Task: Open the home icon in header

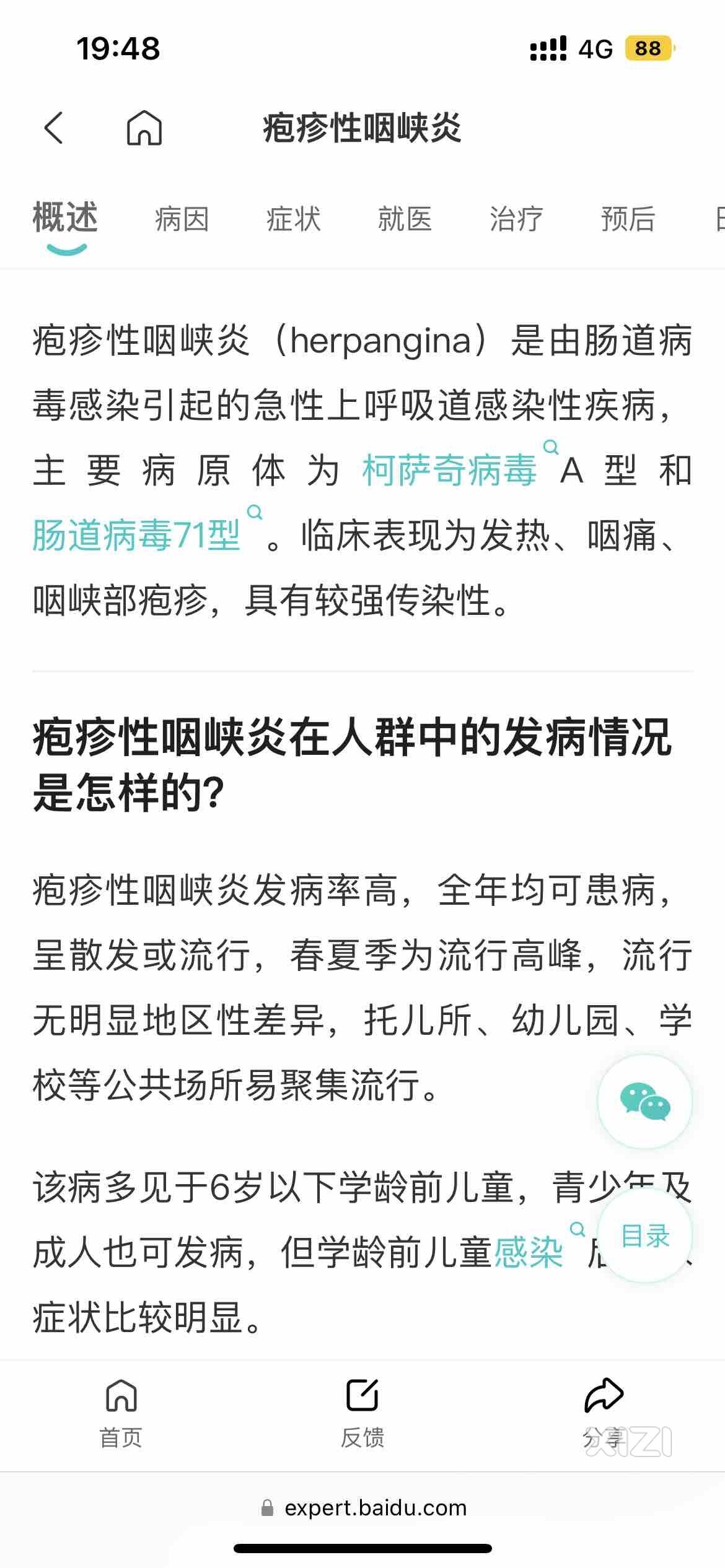Action: (x=144, y=128)
